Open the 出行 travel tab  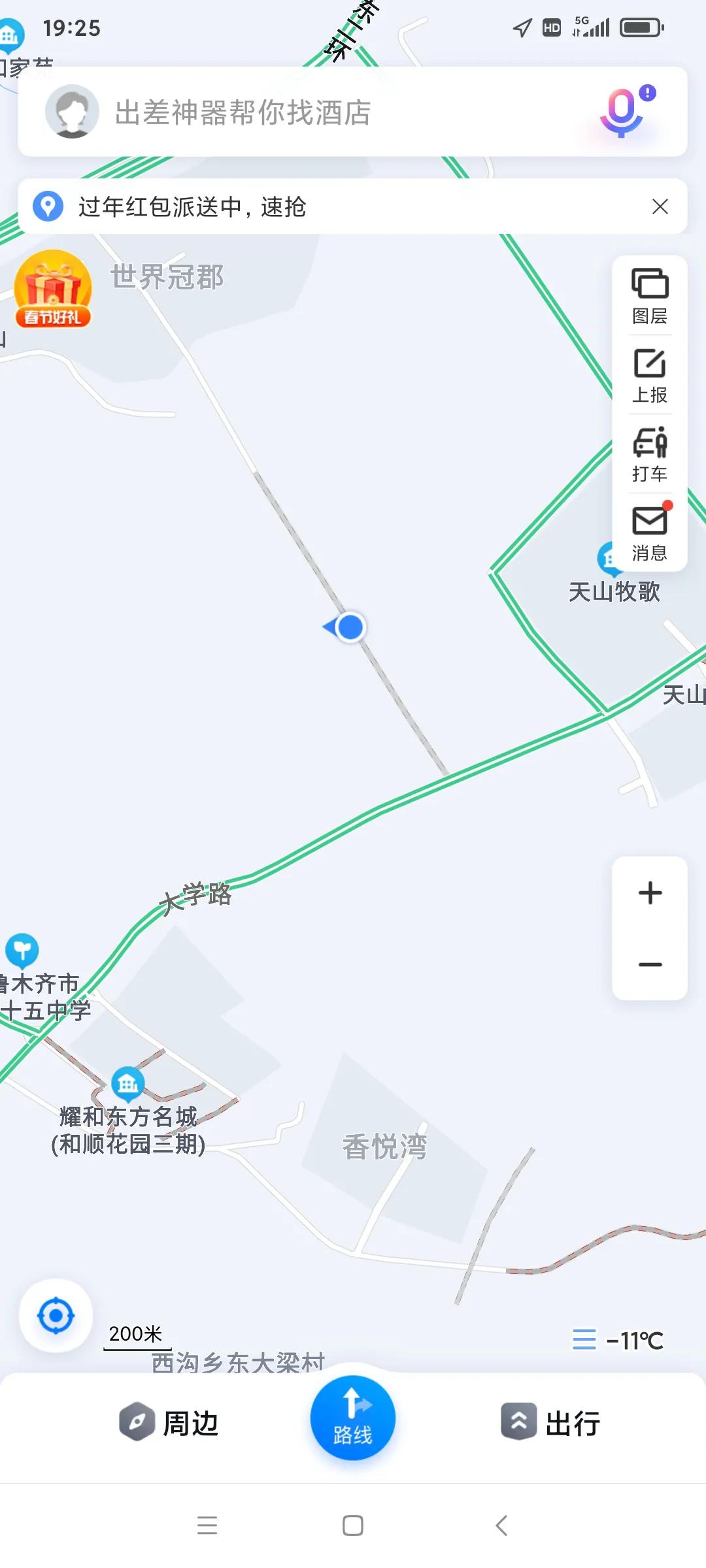tap(552, 1421)
